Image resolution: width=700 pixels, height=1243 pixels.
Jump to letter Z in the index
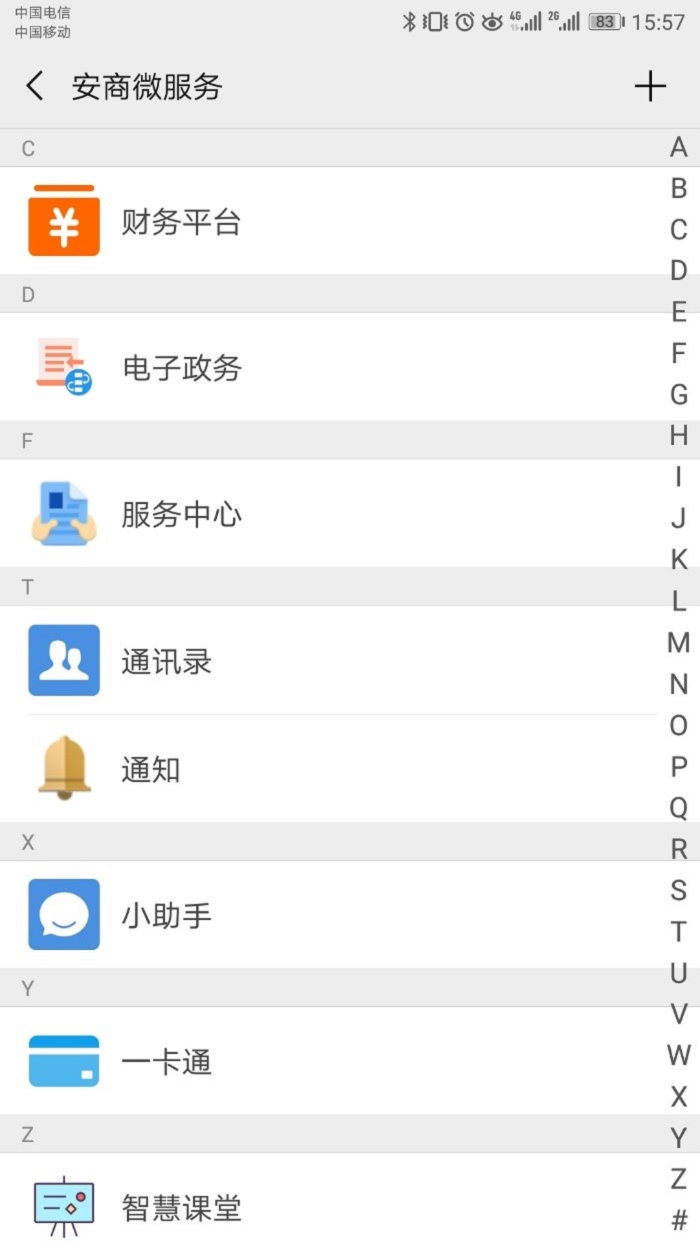(679, 1179)
